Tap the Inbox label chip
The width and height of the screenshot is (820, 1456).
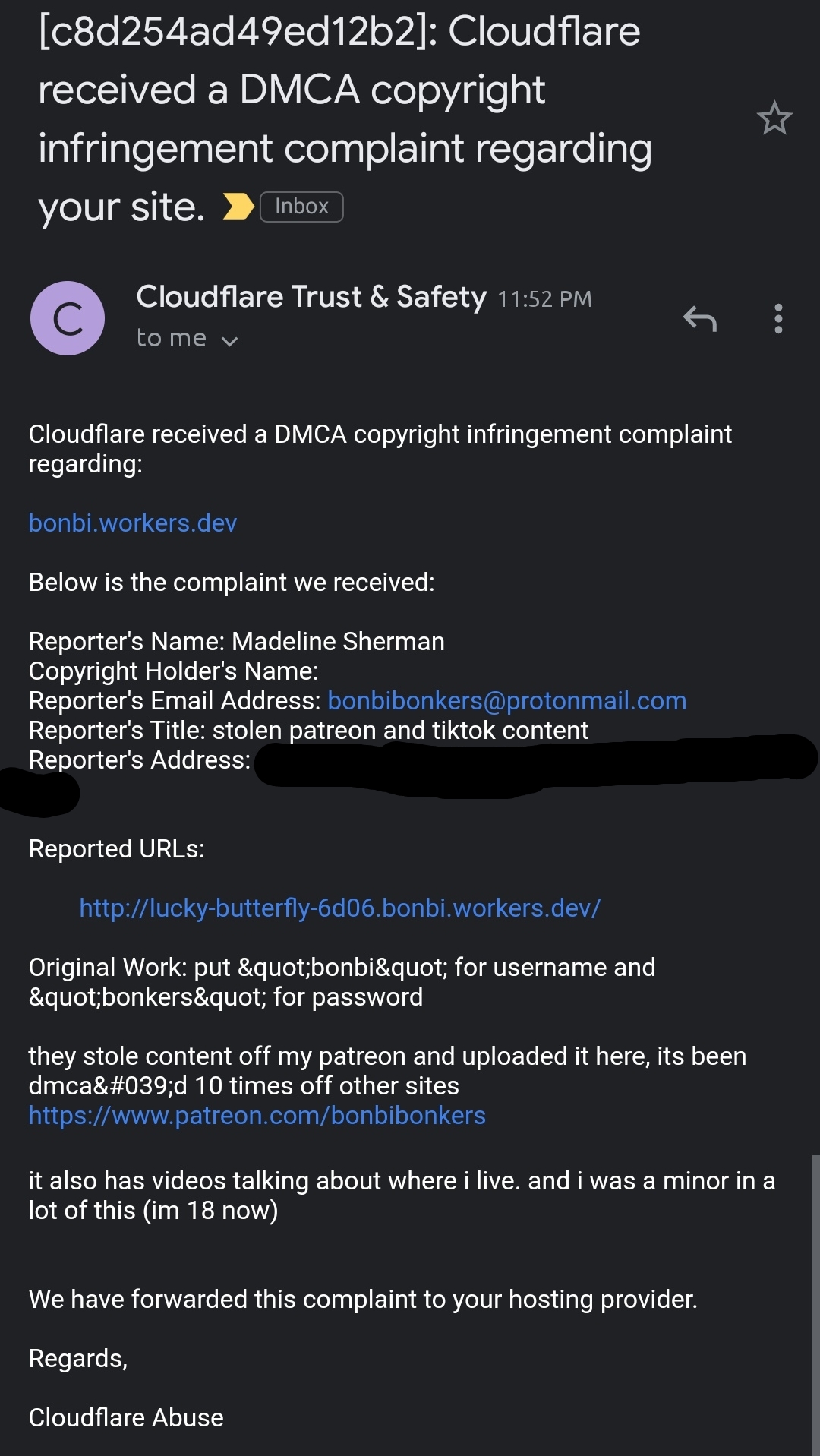tap(301, 207)
